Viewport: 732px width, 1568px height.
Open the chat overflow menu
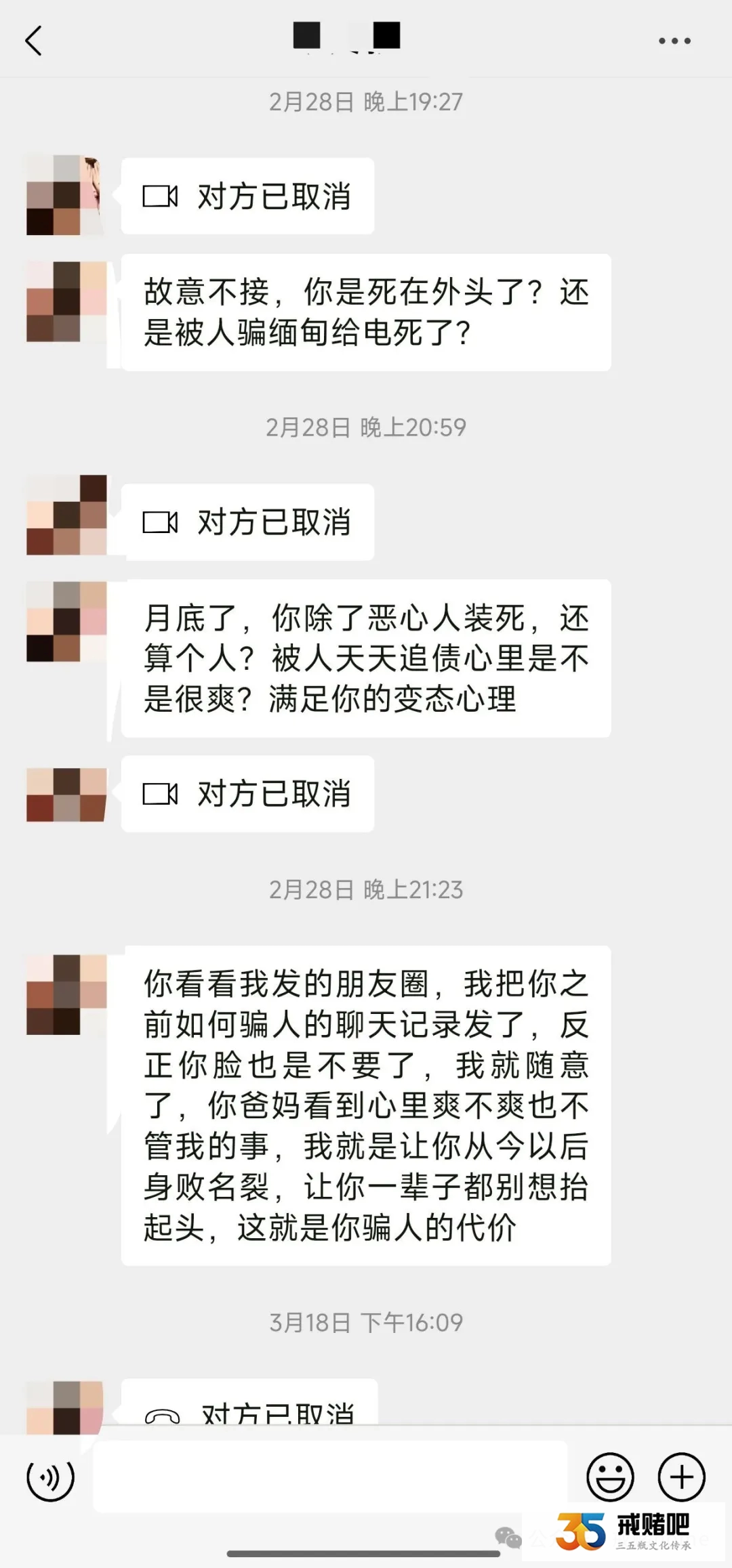pos(674,41)
